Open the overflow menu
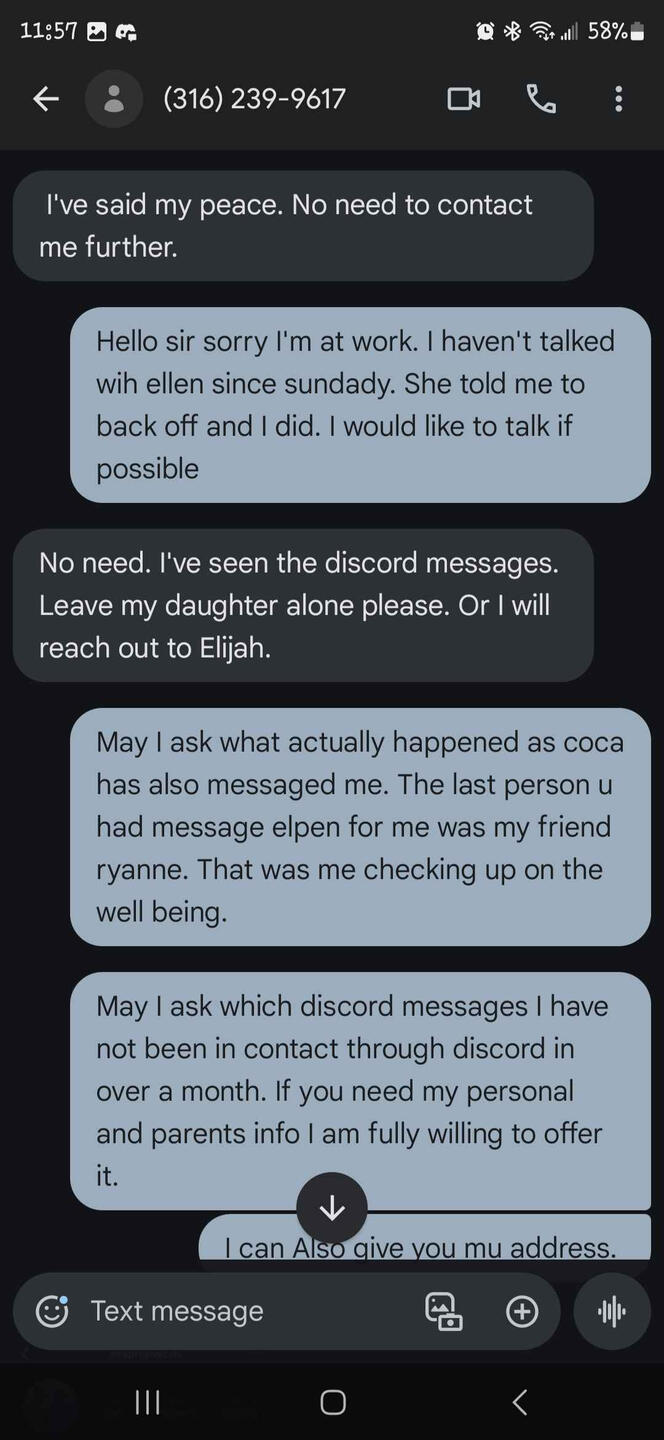This screenshot has width=664, height=1440. 618,98
